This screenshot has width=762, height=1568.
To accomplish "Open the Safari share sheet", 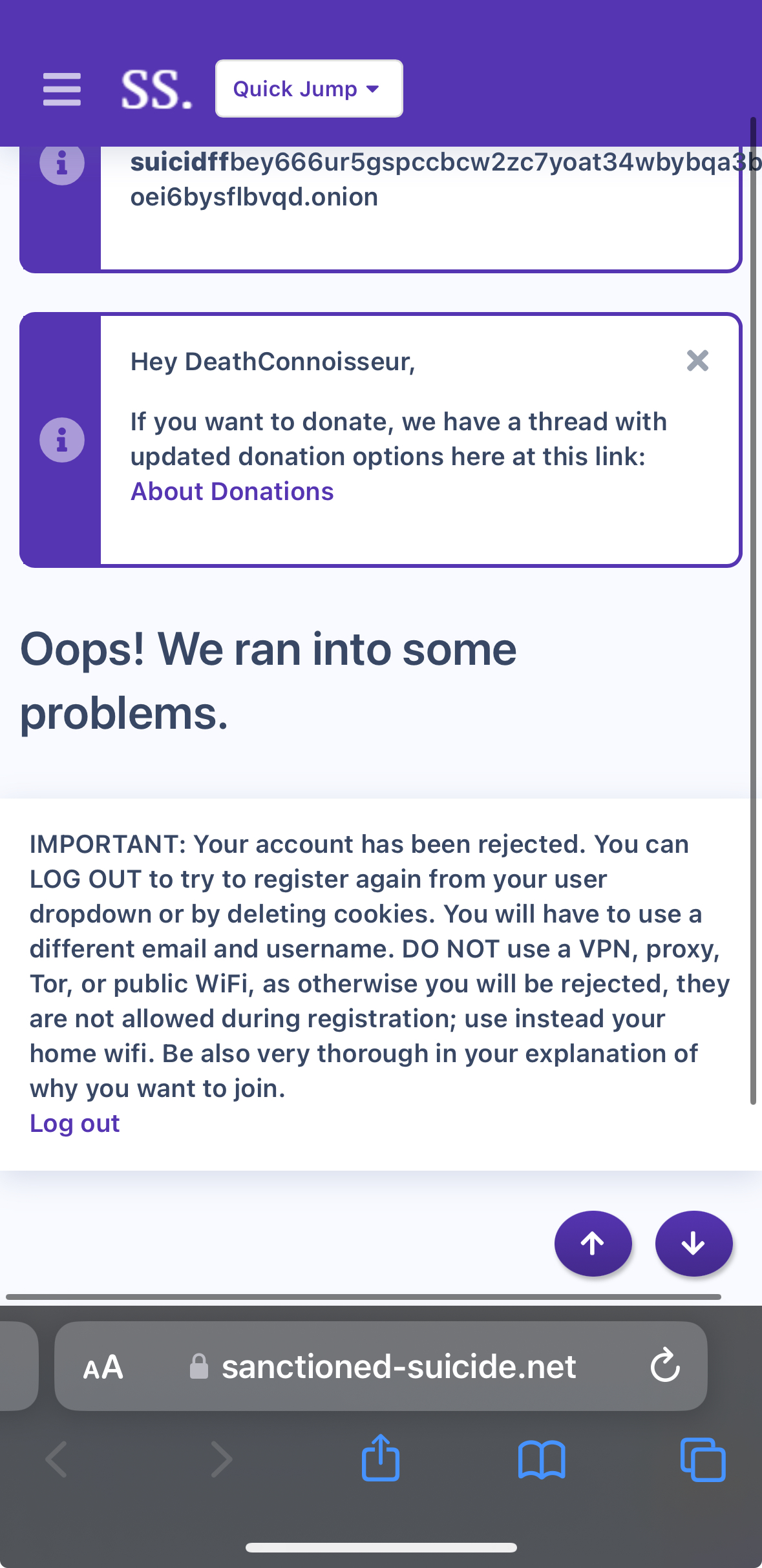I will 381,1458.
